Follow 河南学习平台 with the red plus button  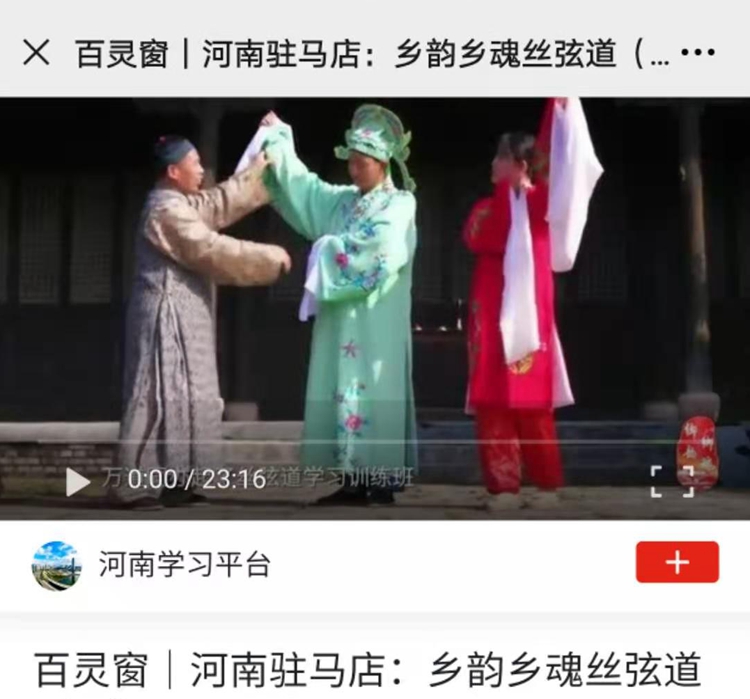pyautogui.click(x=677, y=562)
